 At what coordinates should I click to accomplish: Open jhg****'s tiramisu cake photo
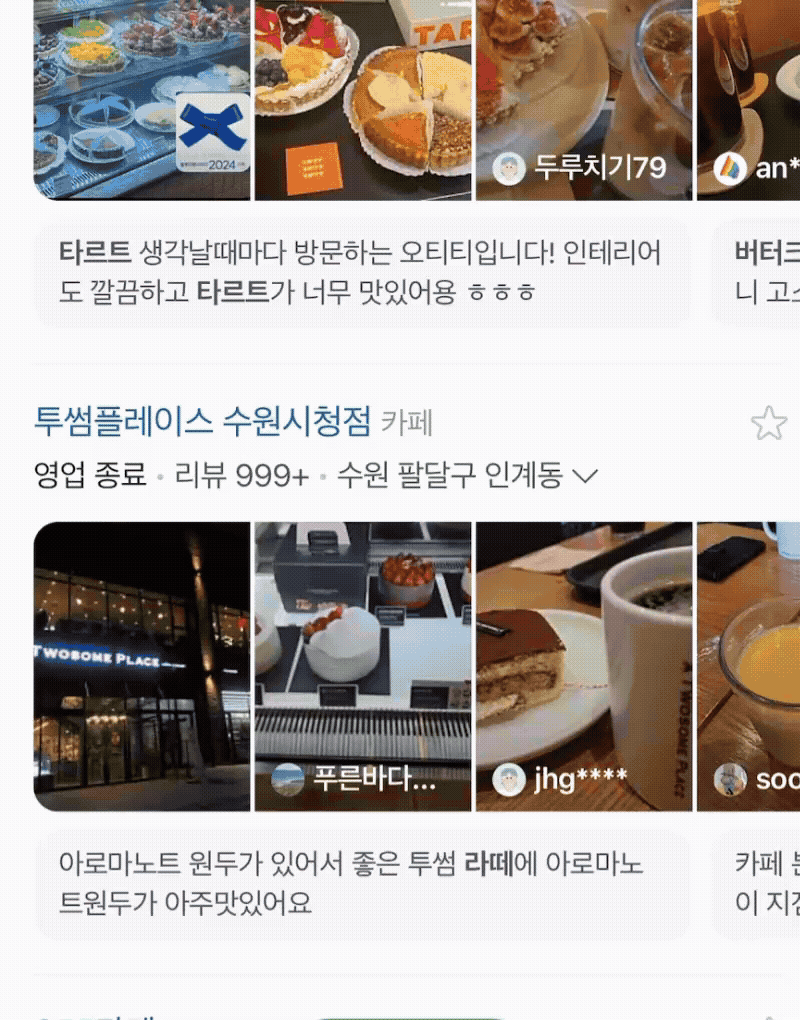pos(583,665)
